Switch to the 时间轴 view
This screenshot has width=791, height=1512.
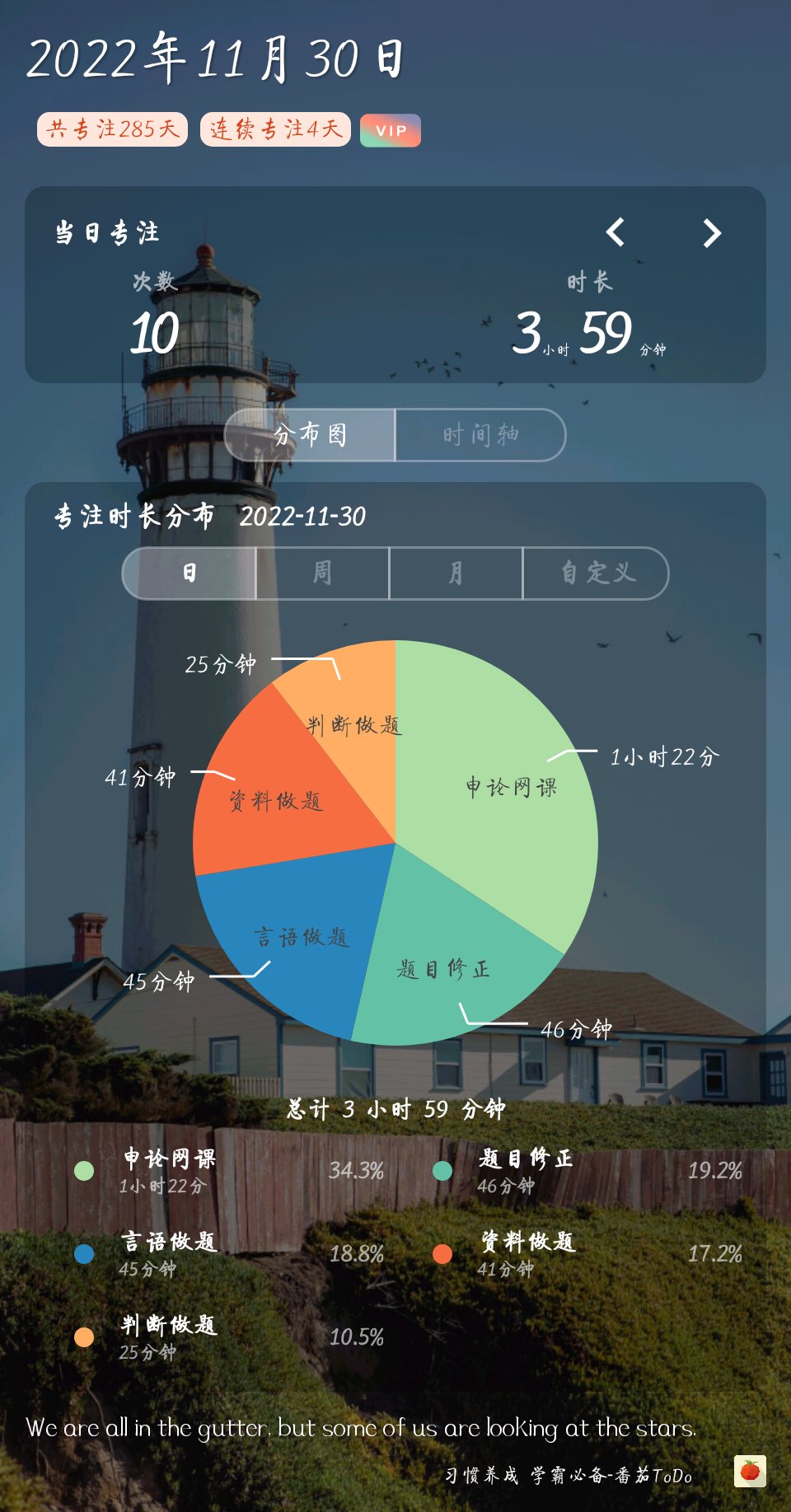click(x=480, y=434)
